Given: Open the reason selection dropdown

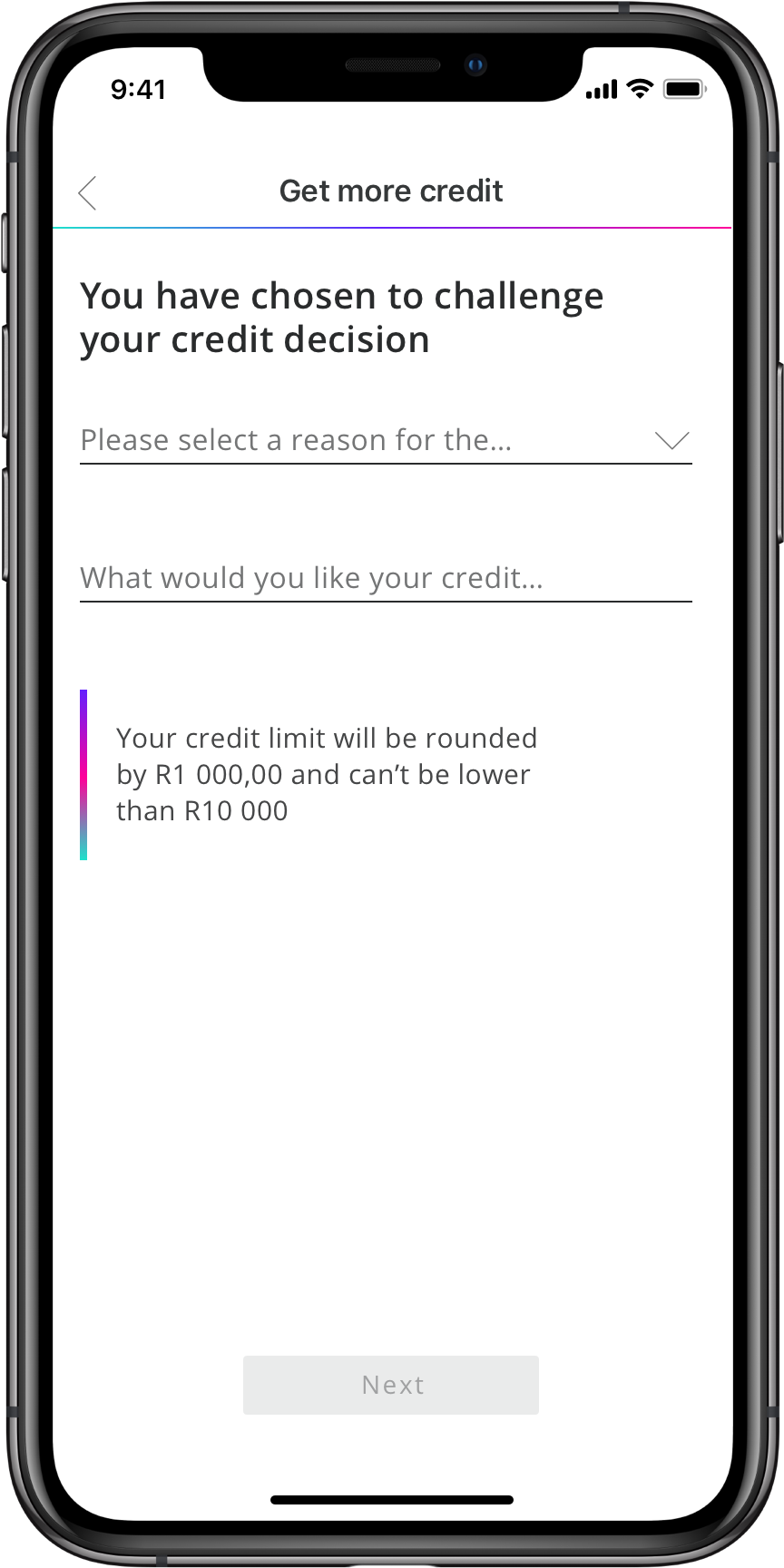Looking at the screenshot, I should click(x=386, y=441).
